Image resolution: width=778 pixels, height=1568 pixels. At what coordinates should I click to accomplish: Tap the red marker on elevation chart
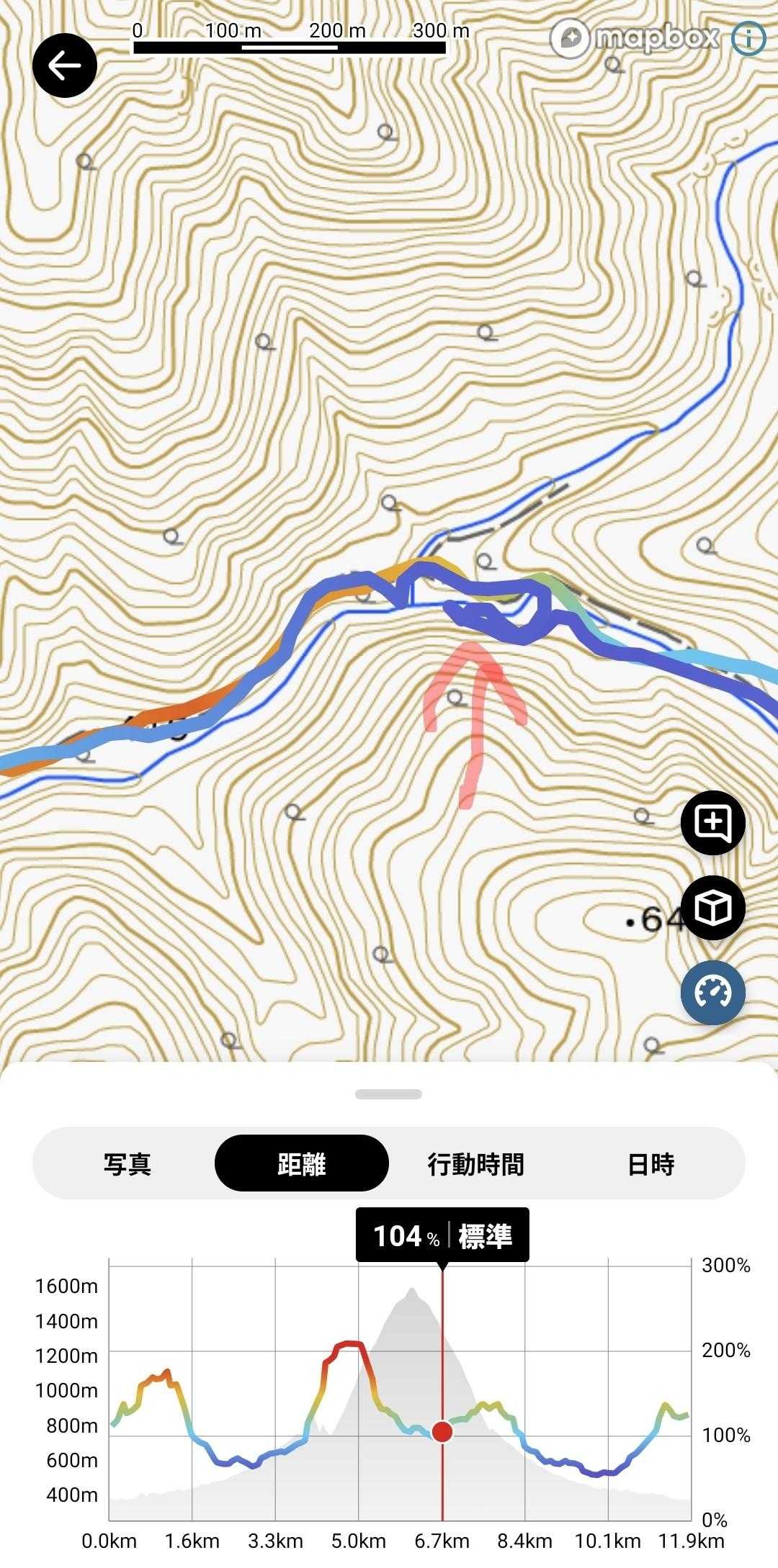[x=442, y=1431]
